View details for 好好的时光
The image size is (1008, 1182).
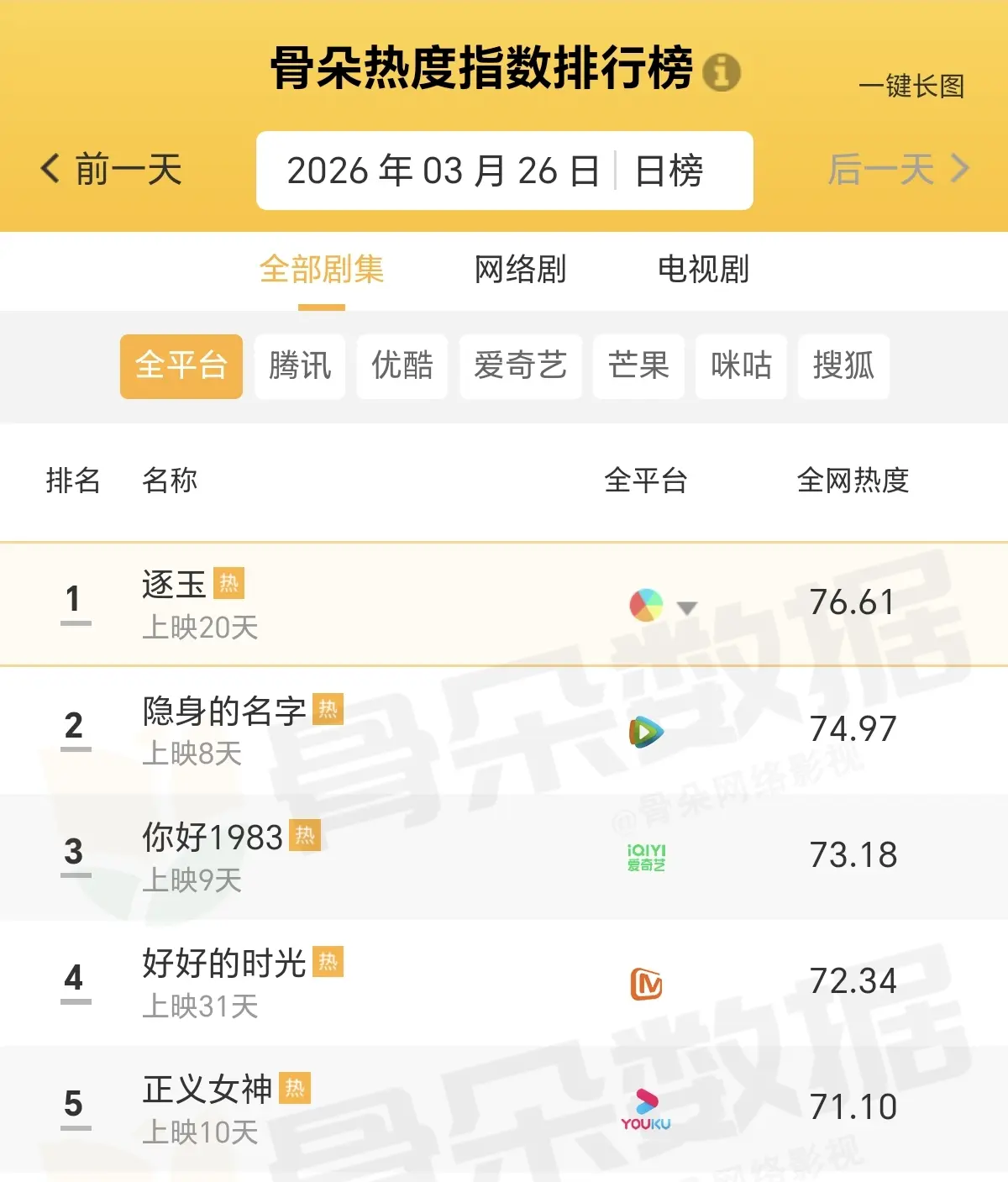[x=224, y=964]
